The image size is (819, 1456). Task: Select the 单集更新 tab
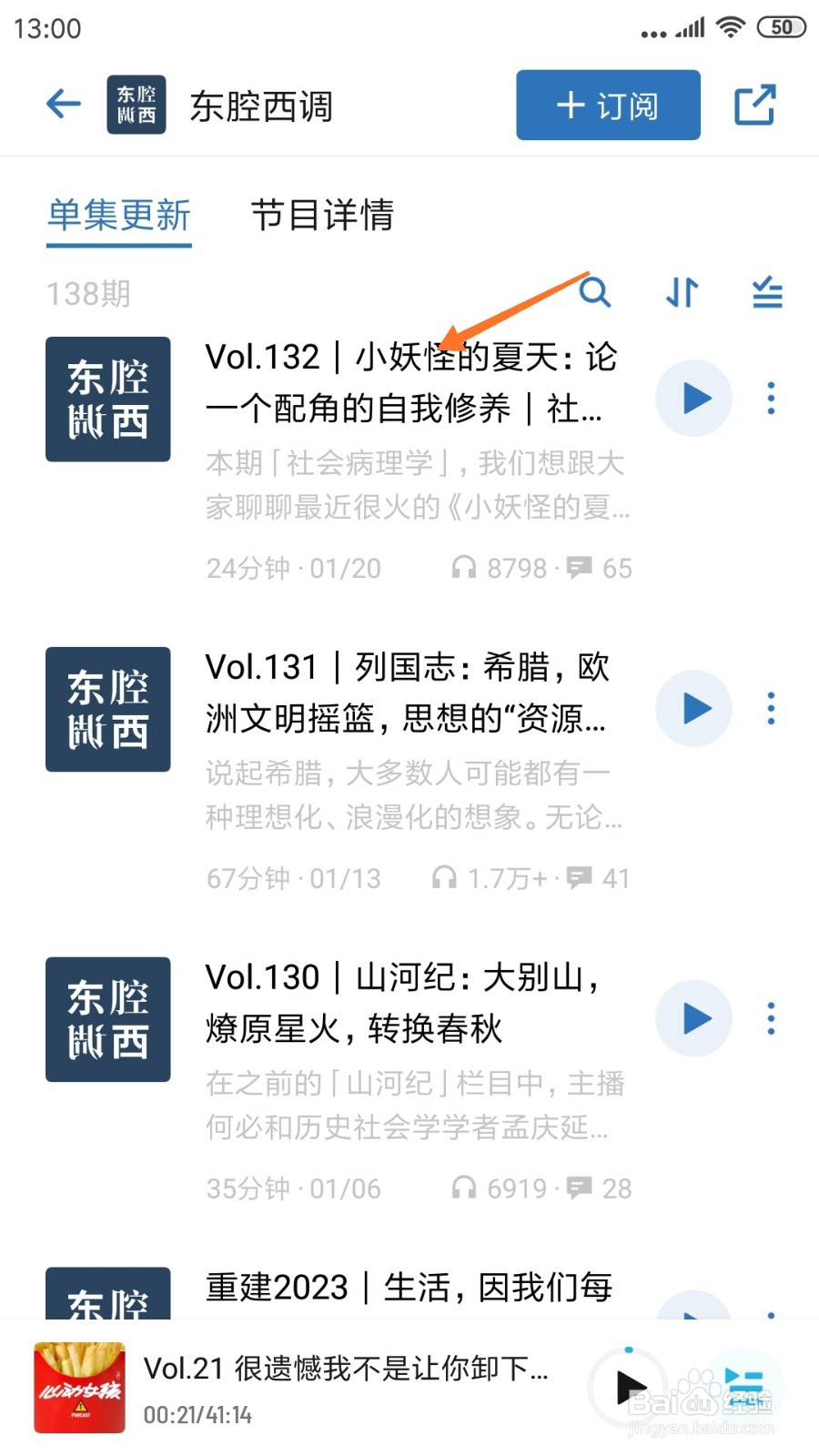point(119,216)
